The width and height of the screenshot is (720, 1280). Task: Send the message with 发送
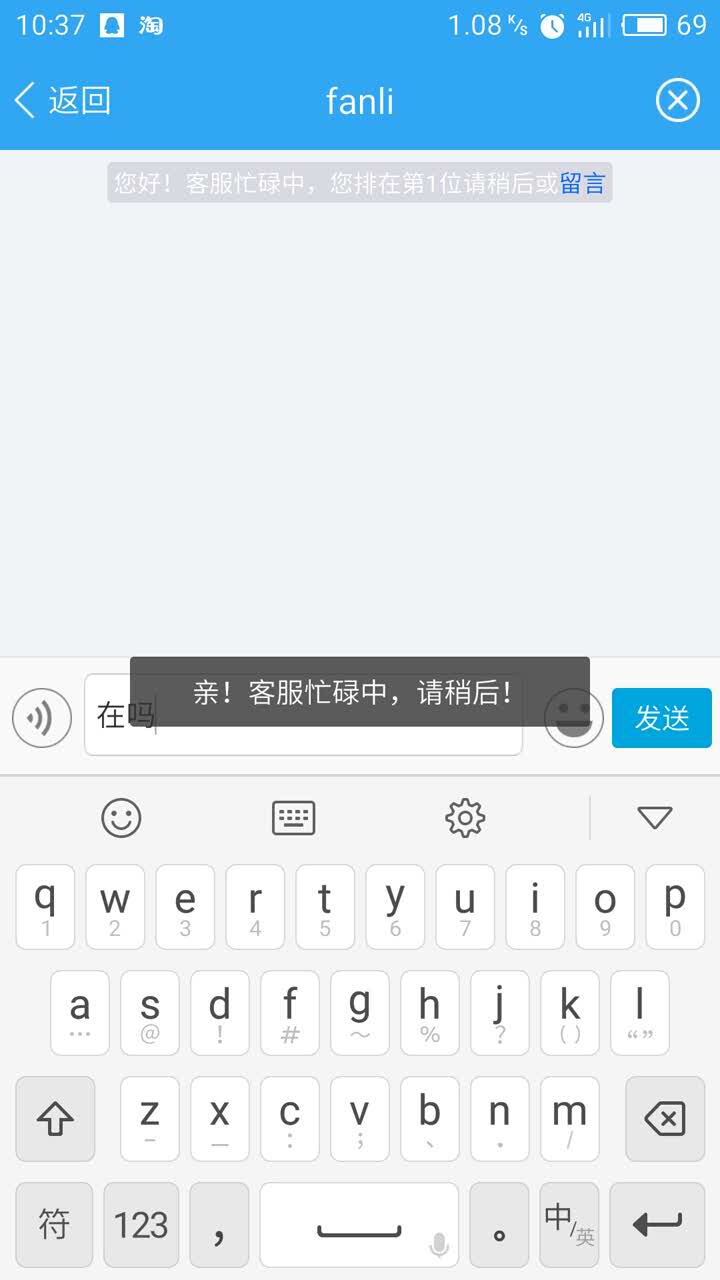[661, 718]
